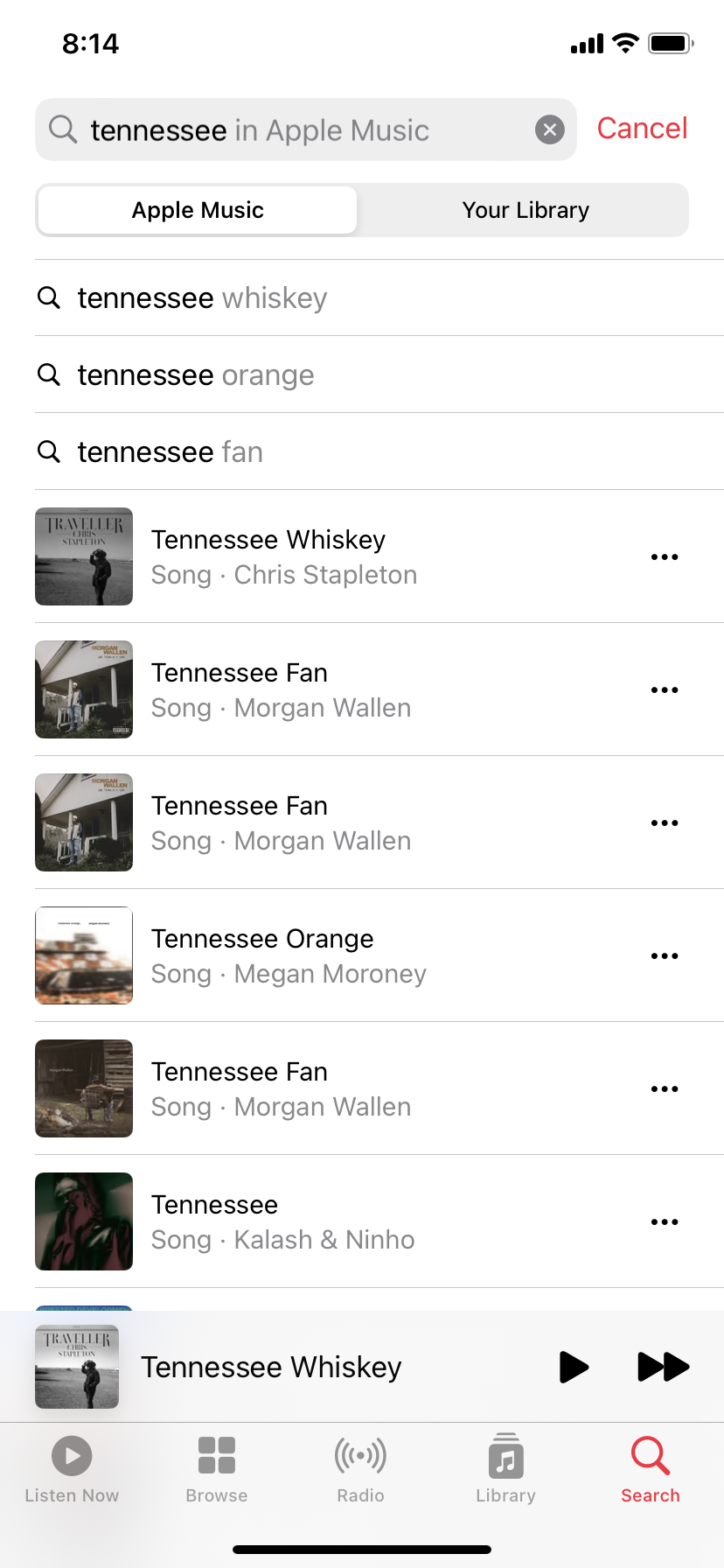Select the Apple Music segment
This screenshot has width=724, height=1568.
(x=198, y=210)
